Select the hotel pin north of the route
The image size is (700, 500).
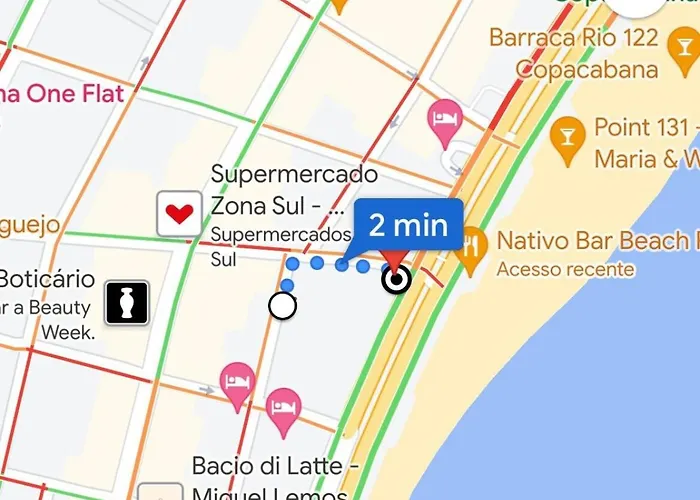pyautogui.click(x=444, y=122)
